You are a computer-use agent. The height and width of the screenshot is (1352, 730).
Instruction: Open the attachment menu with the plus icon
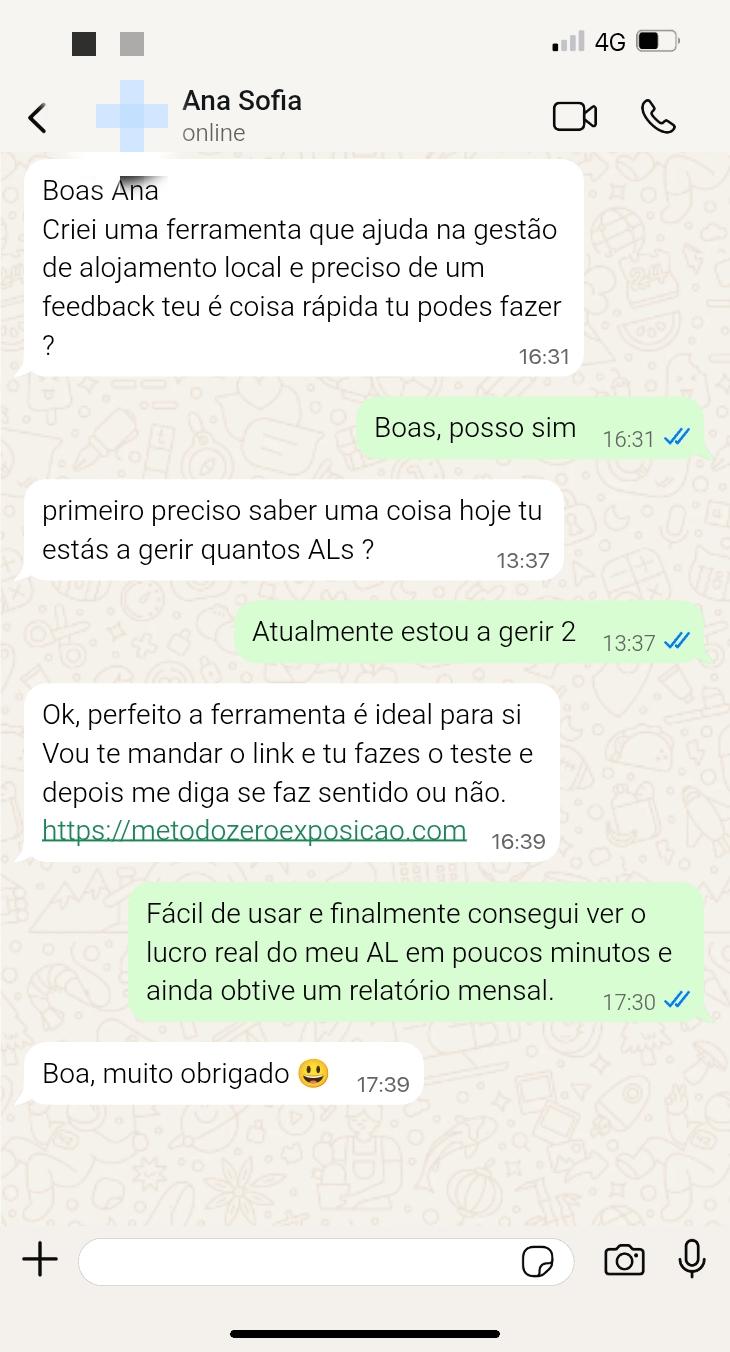click(39, 1260)
